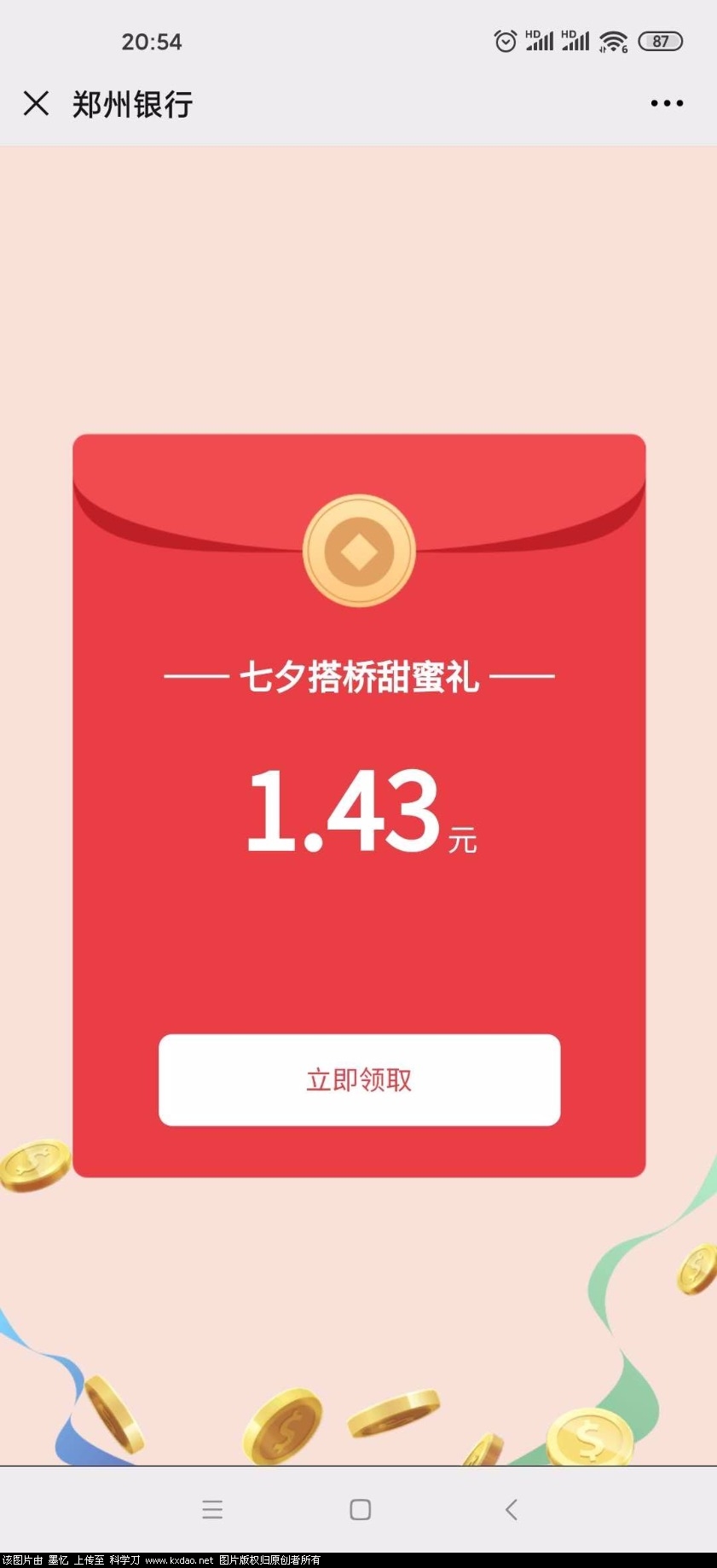Open the recent apps menu
The image size is (717, 1568).
[212, 1509]
